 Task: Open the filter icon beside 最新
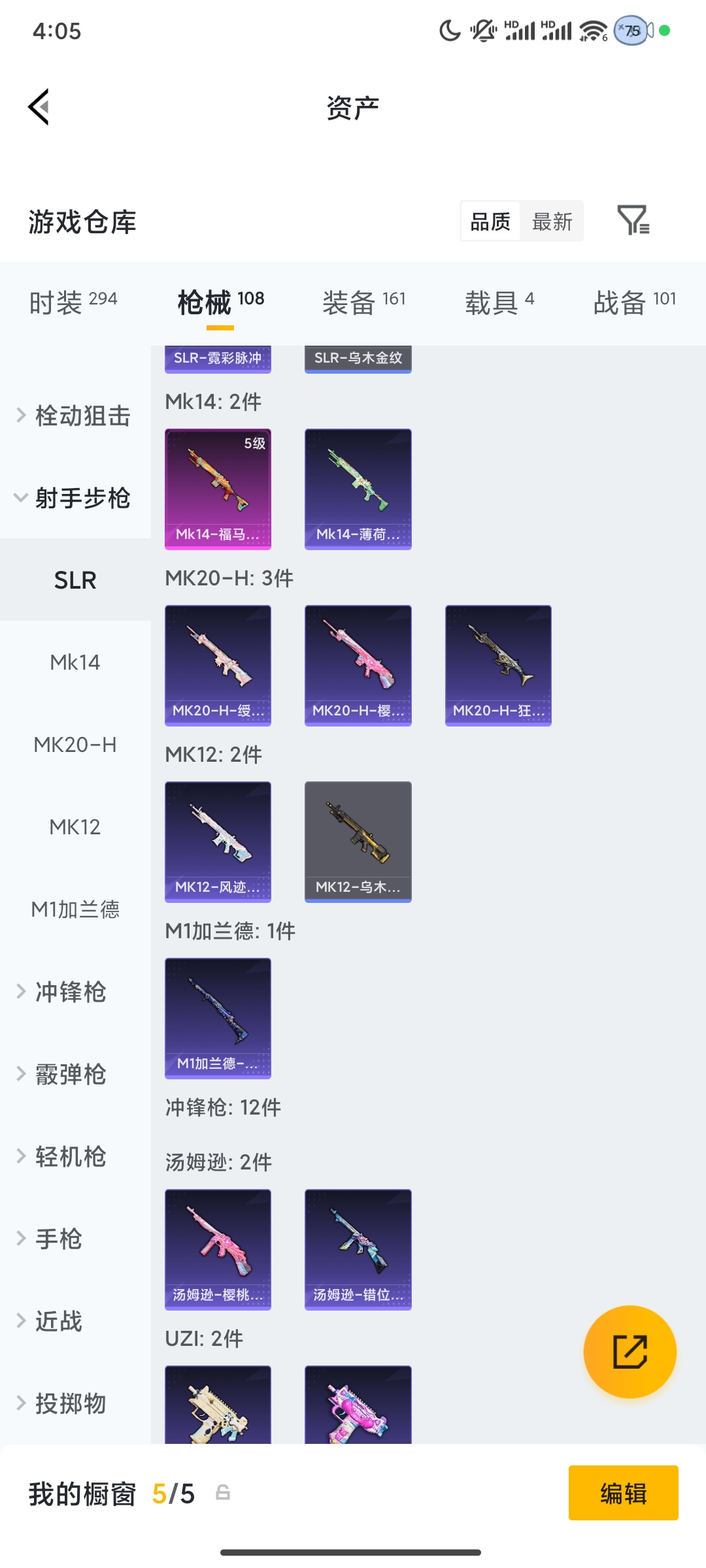[633, 221]
